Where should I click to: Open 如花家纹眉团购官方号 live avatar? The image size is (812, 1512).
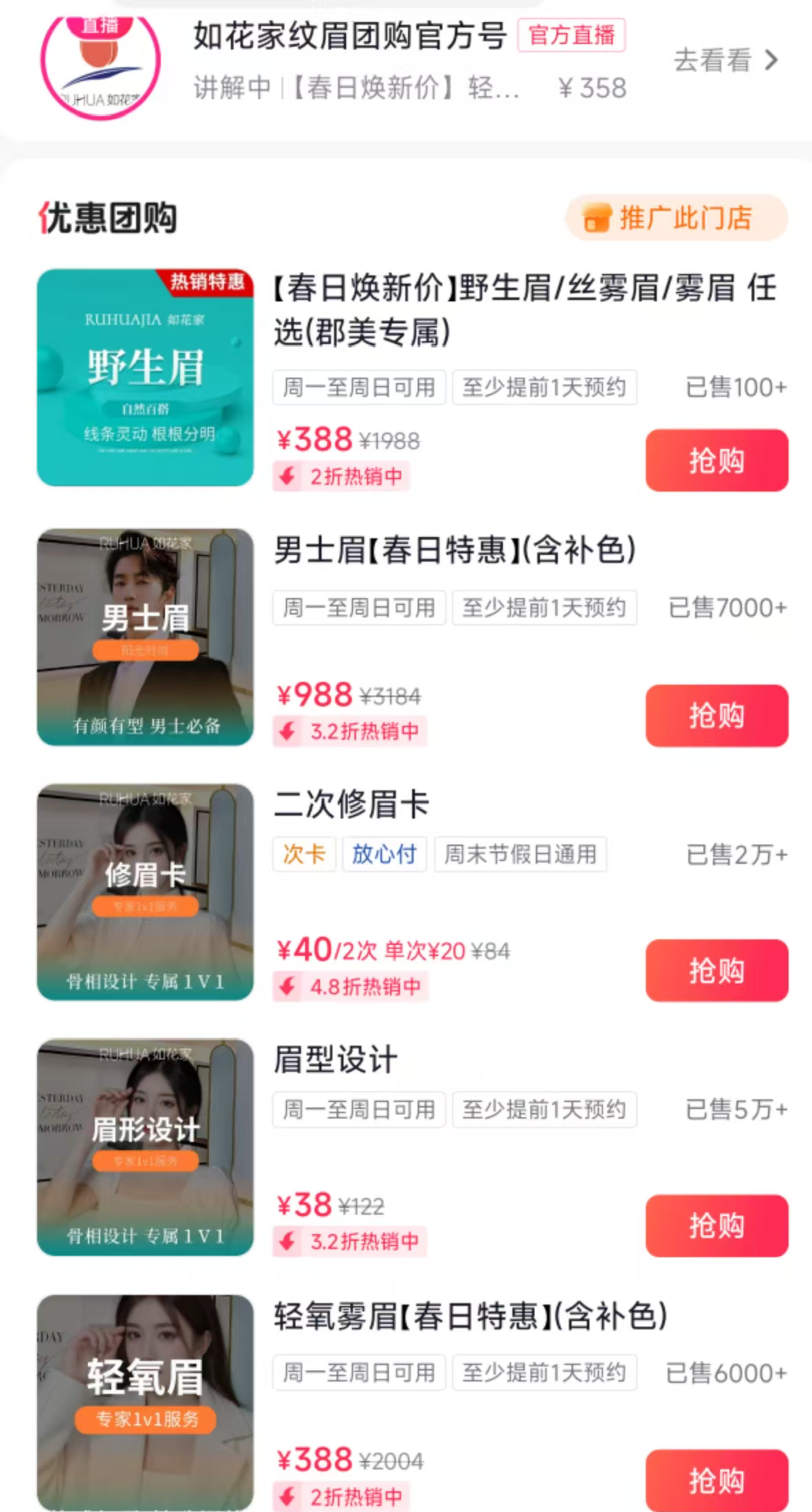pos(100,65)
